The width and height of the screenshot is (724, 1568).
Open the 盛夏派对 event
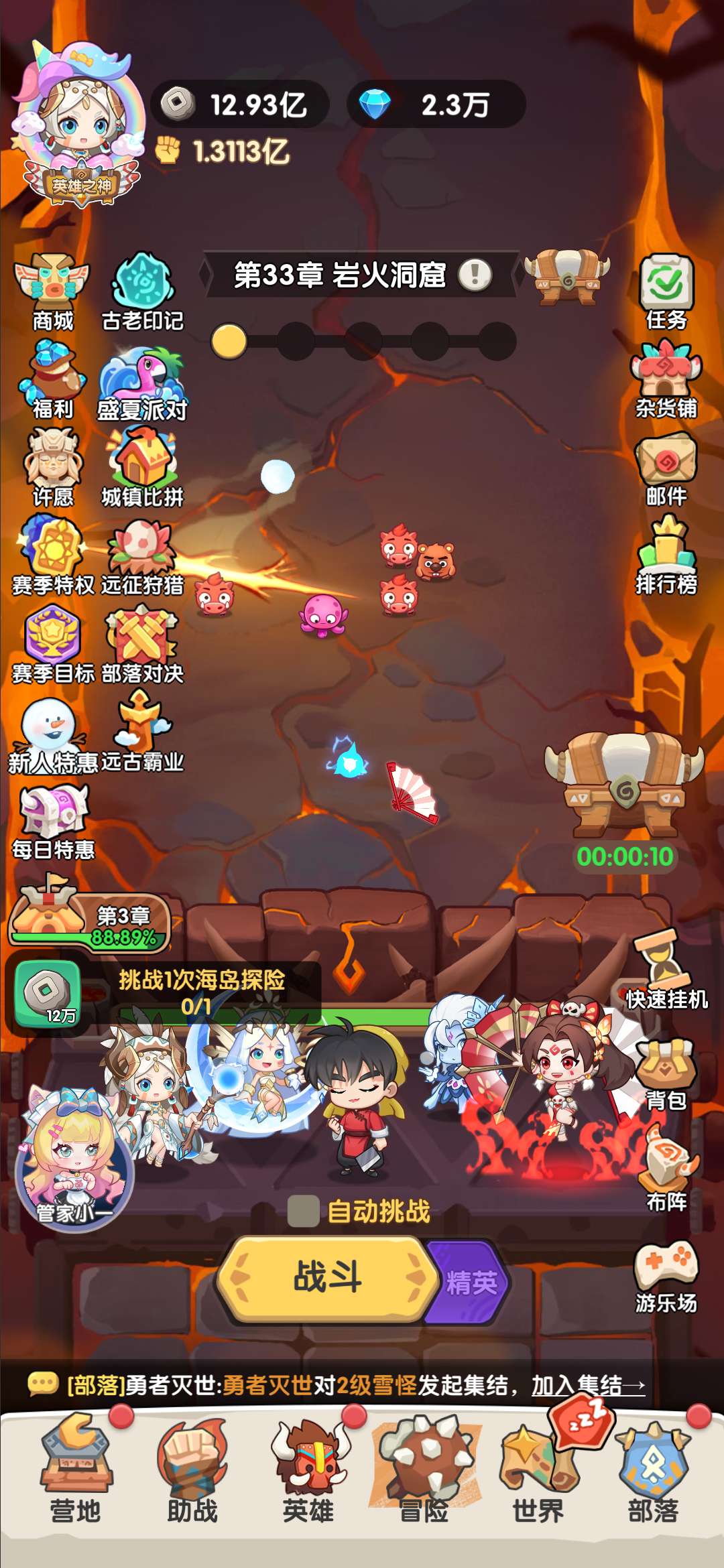pyautogui.click(x=142, y=383)
